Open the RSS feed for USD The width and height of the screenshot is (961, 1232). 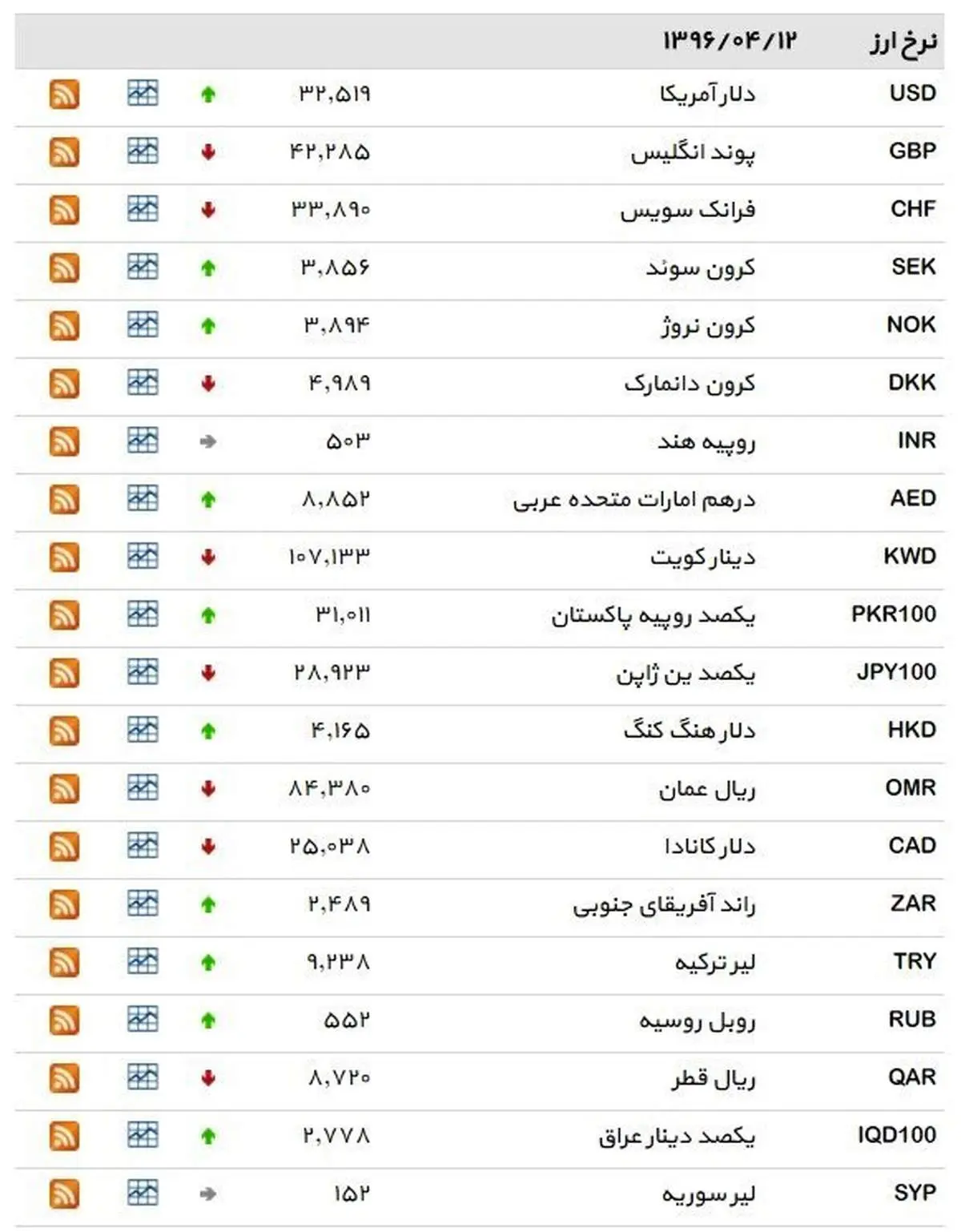[64, 94]
